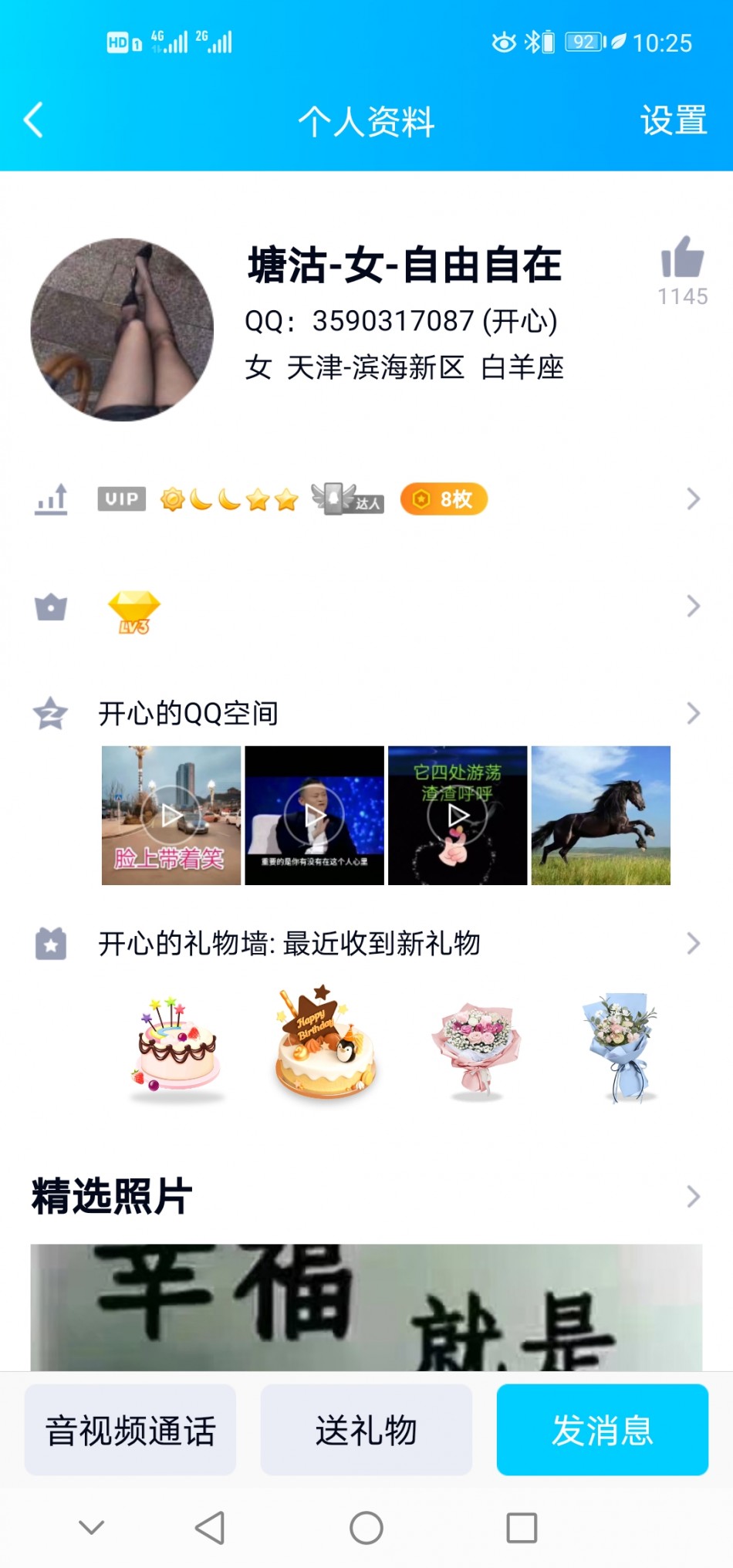Play the 脸上带着笑 video thumbnail
This screenshot has width=733, height=1568.
(x=171, y=815)
